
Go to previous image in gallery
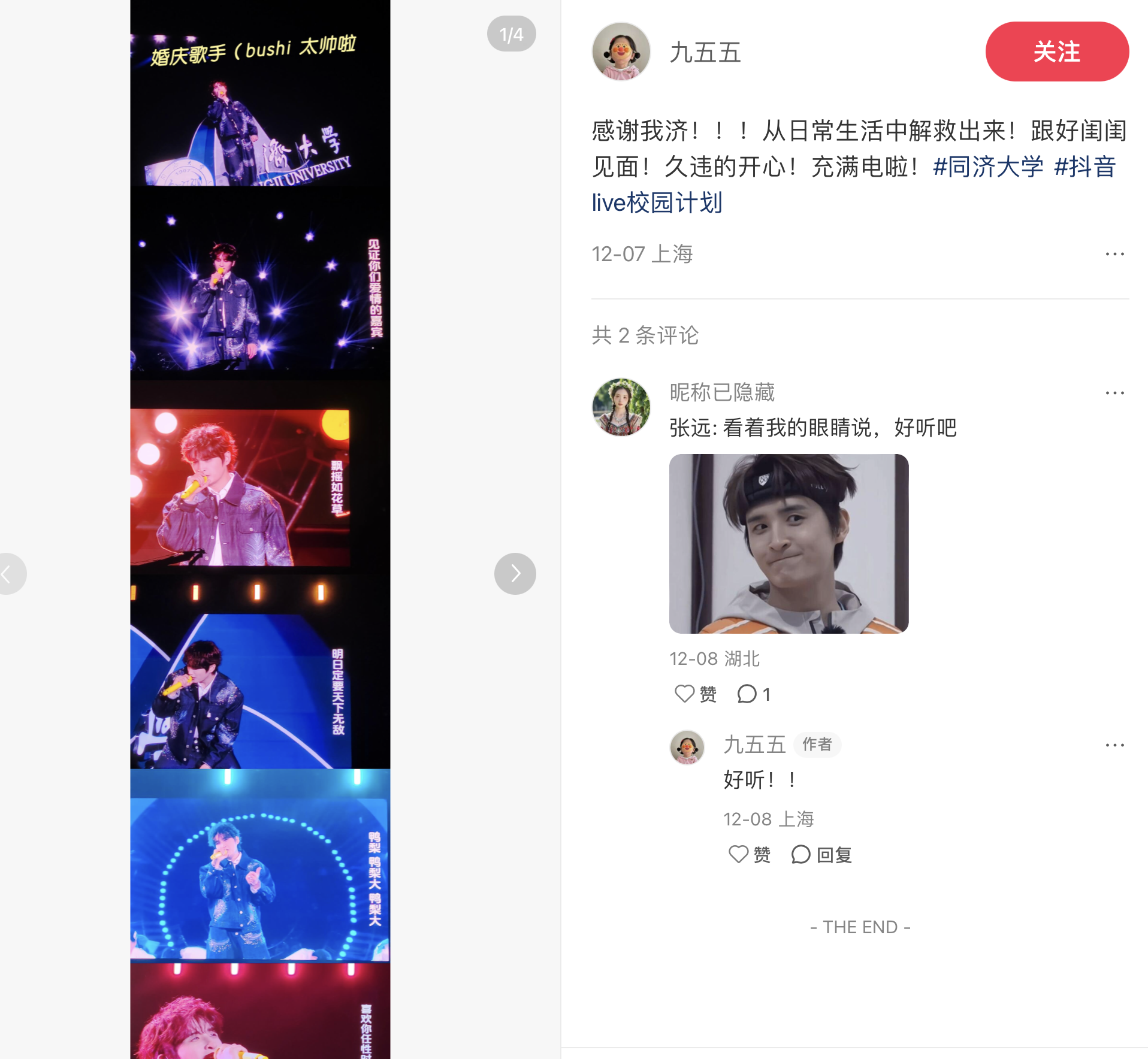[8, 573]
